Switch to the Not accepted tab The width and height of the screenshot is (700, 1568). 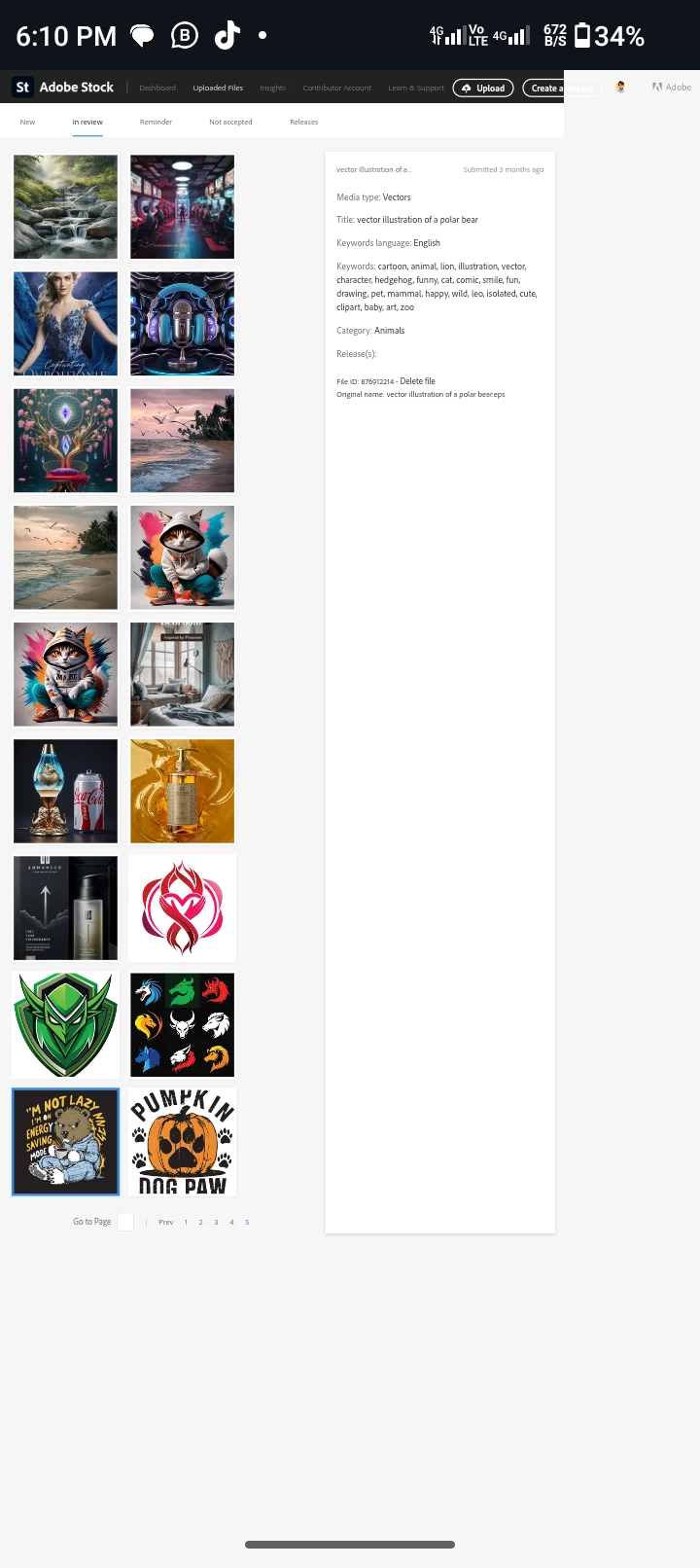tap(230, 122)
